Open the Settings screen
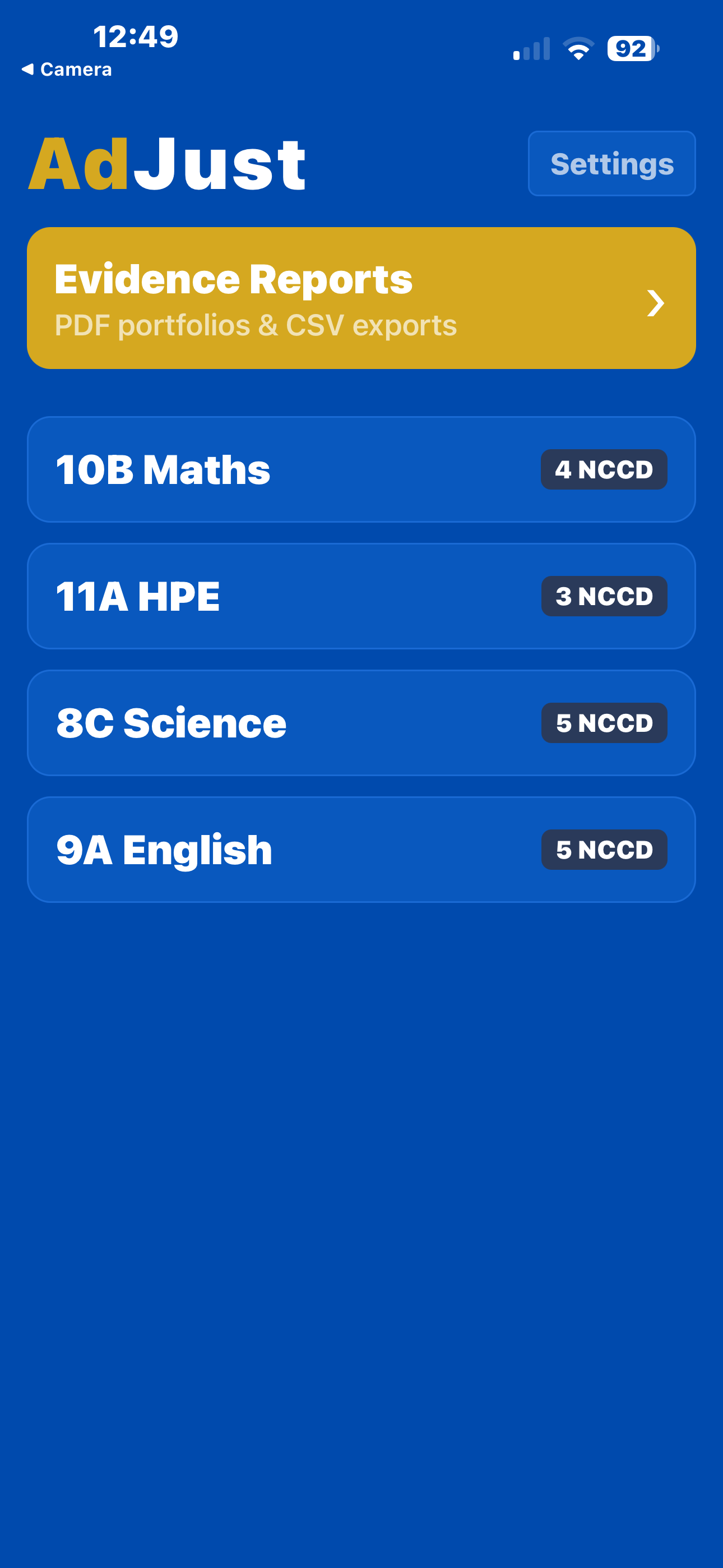This screenshot has width=723, height=1568. pos(611,164)
